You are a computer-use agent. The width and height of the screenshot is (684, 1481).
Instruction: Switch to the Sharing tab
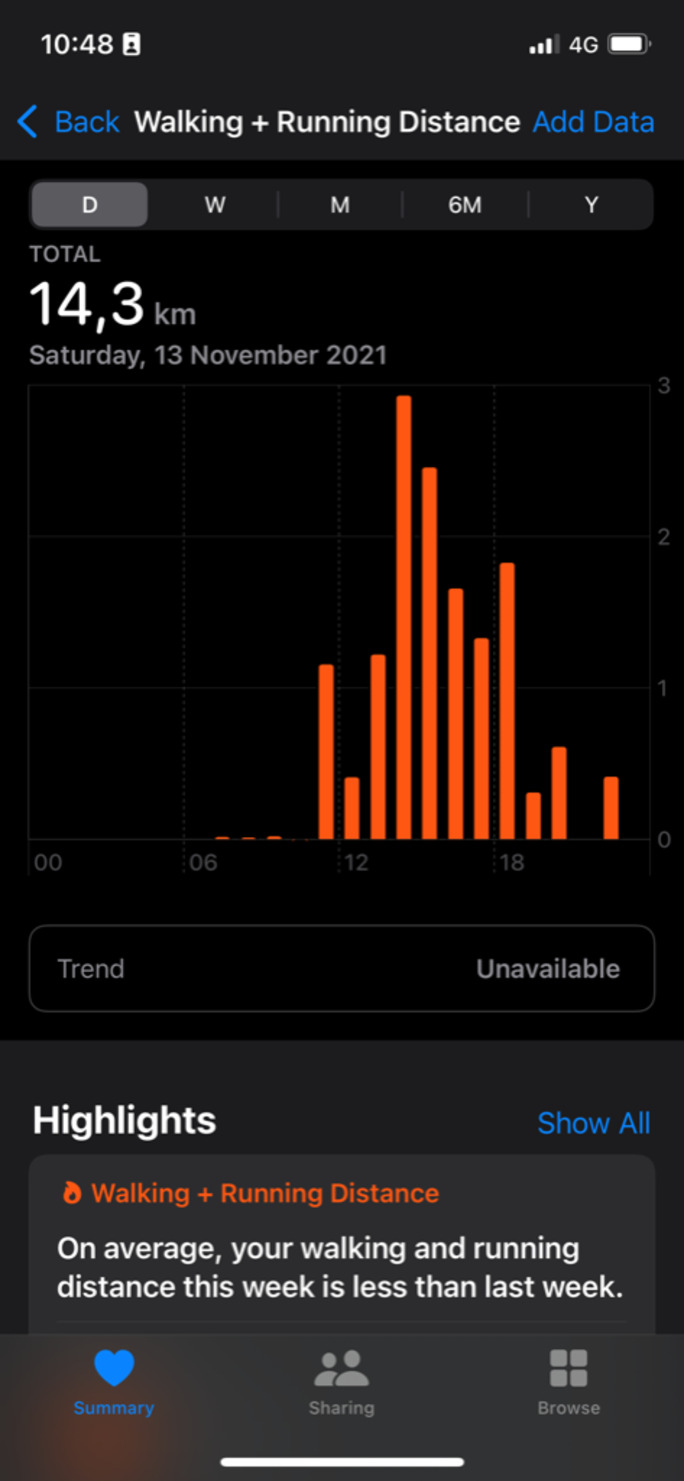[341, 1382]
